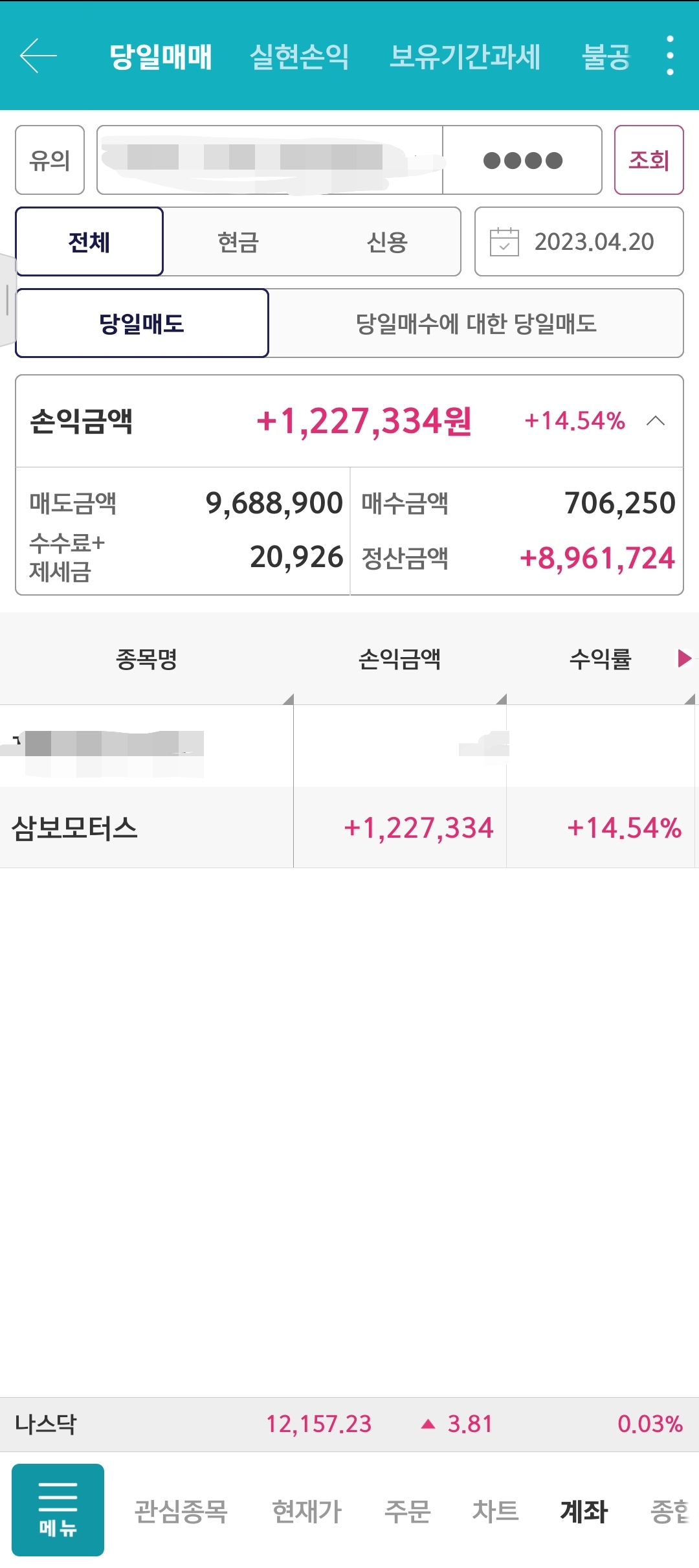Screen dimensions: 699x1568
Task: Open the 삼보모터스 row
Action: tap(349, 827)
